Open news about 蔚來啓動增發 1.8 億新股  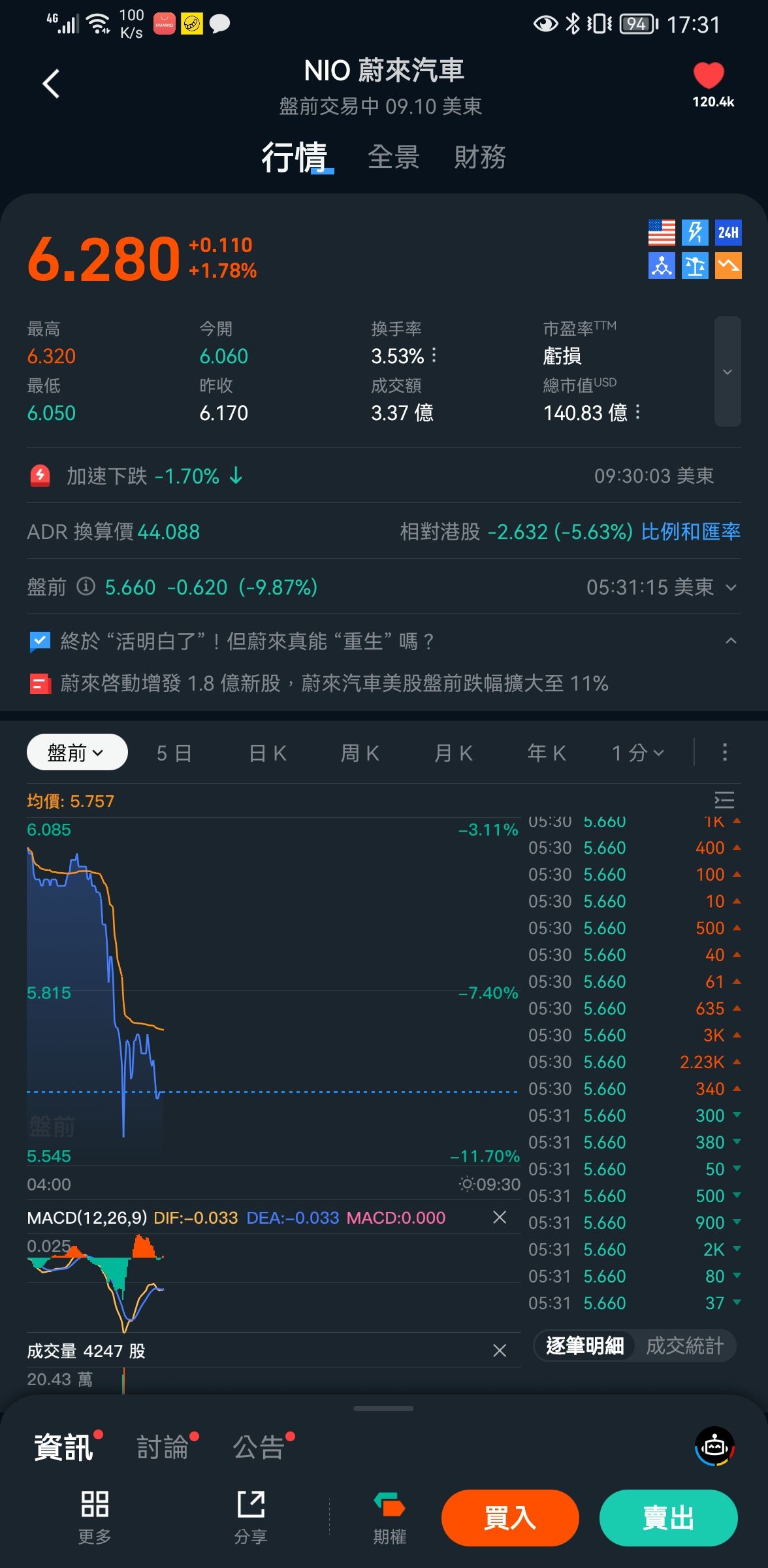334,683
